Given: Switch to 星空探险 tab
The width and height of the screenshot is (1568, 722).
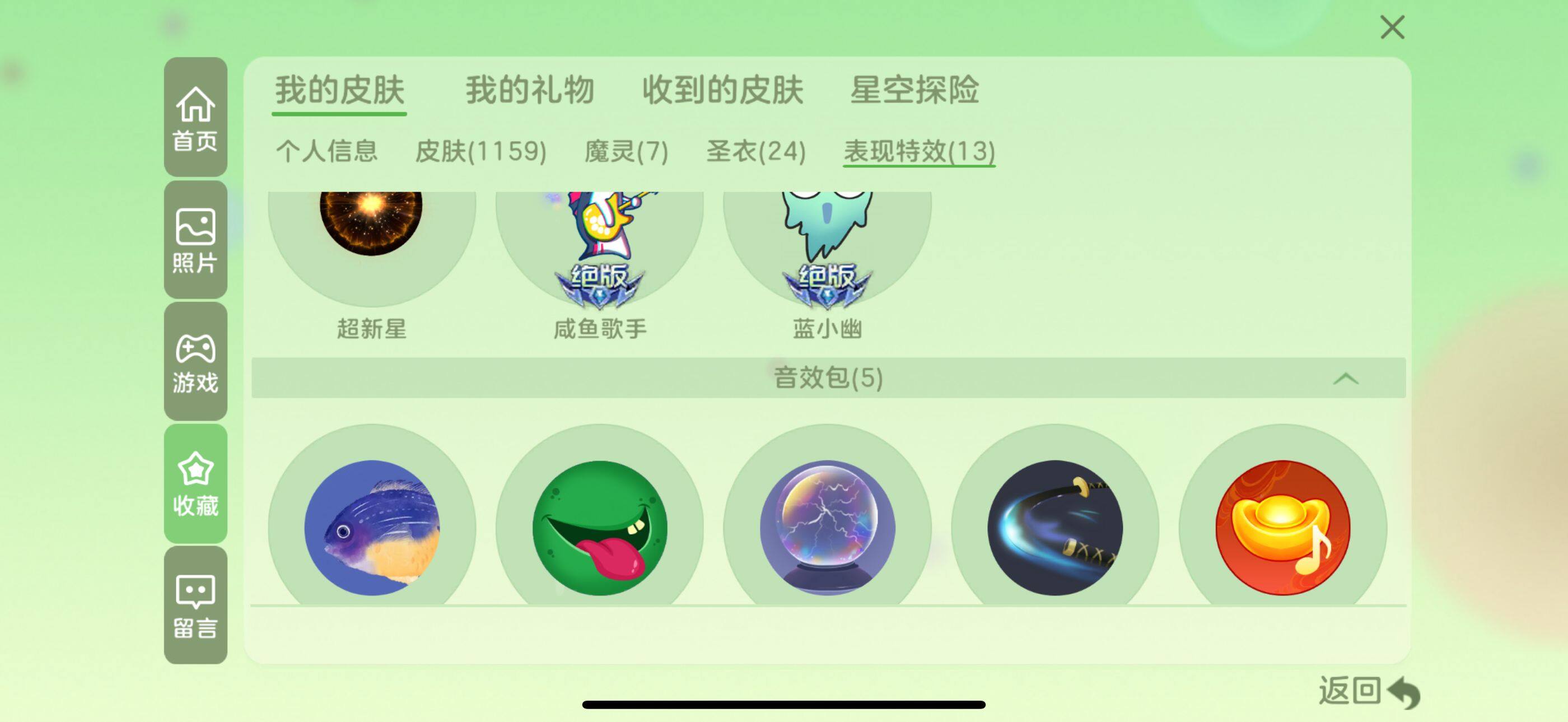Looking at the screenshot, I should [914, 91].
